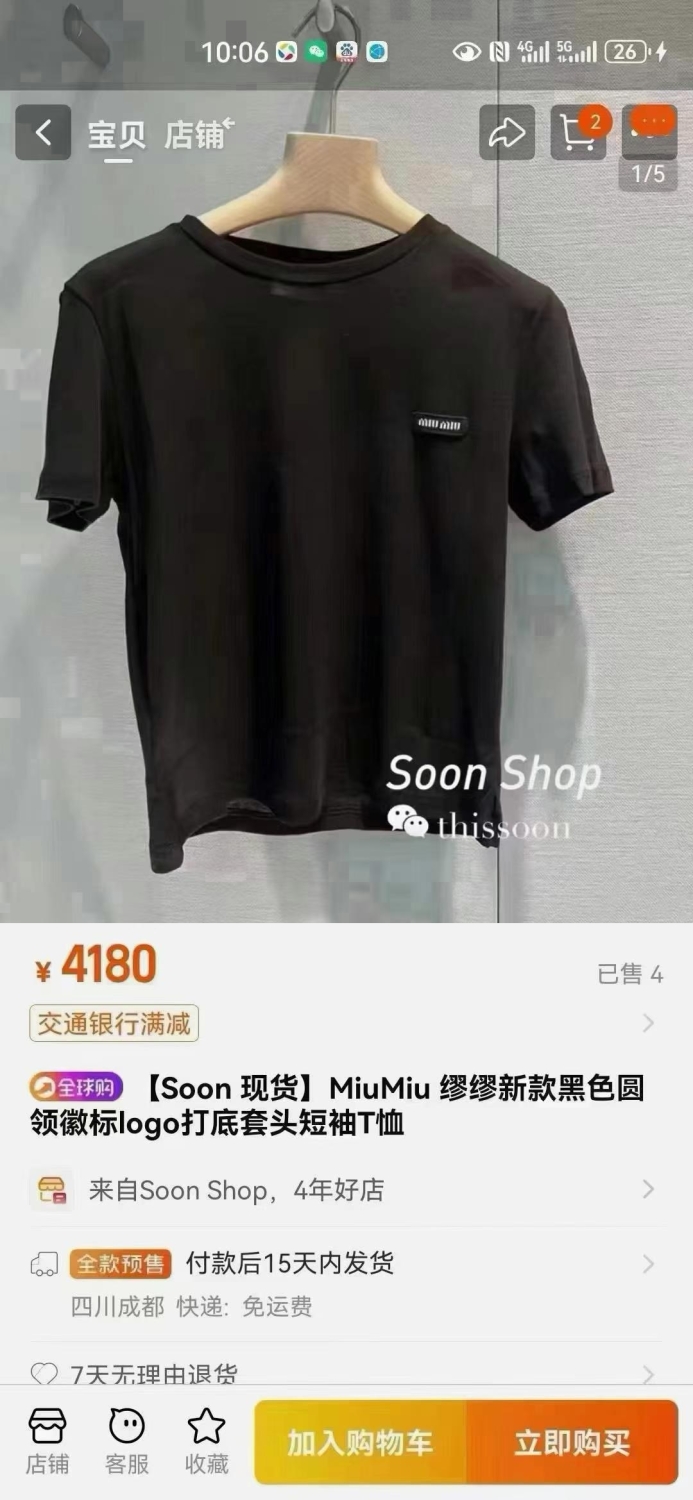The height and width of the screenshot is (1500, 693).
Task: Select the 宝贝 top tab
Action: tap(116, 135)
